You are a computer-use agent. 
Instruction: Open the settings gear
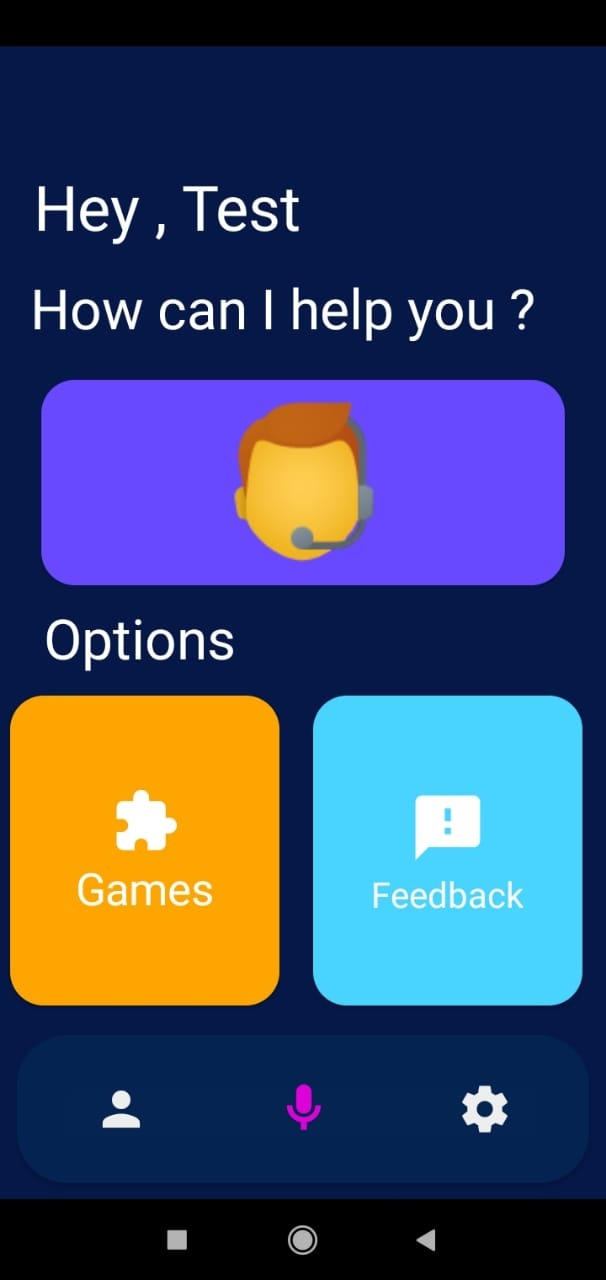pos(485,1109)
